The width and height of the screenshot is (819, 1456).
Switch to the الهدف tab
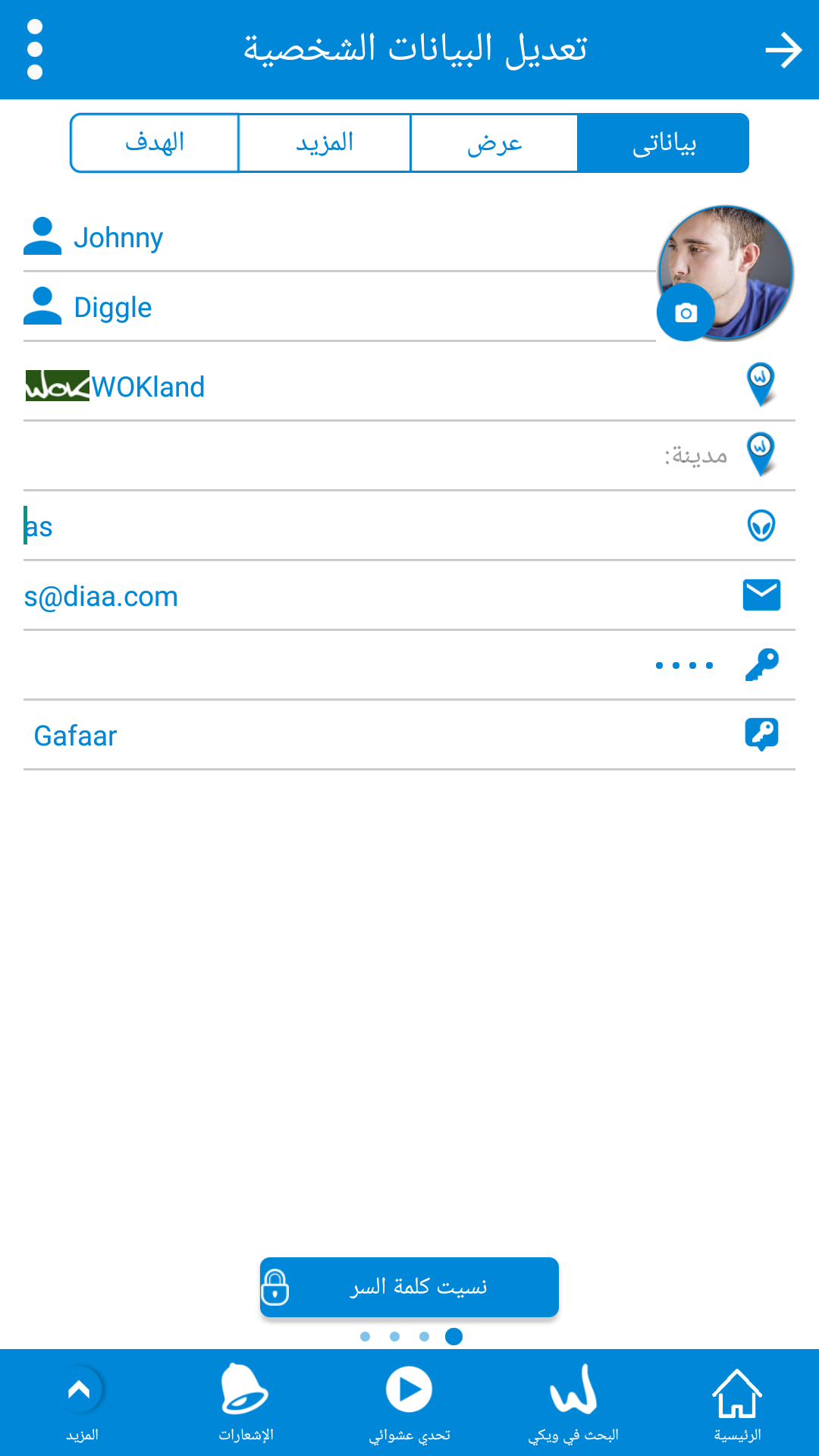pos(155,143)
